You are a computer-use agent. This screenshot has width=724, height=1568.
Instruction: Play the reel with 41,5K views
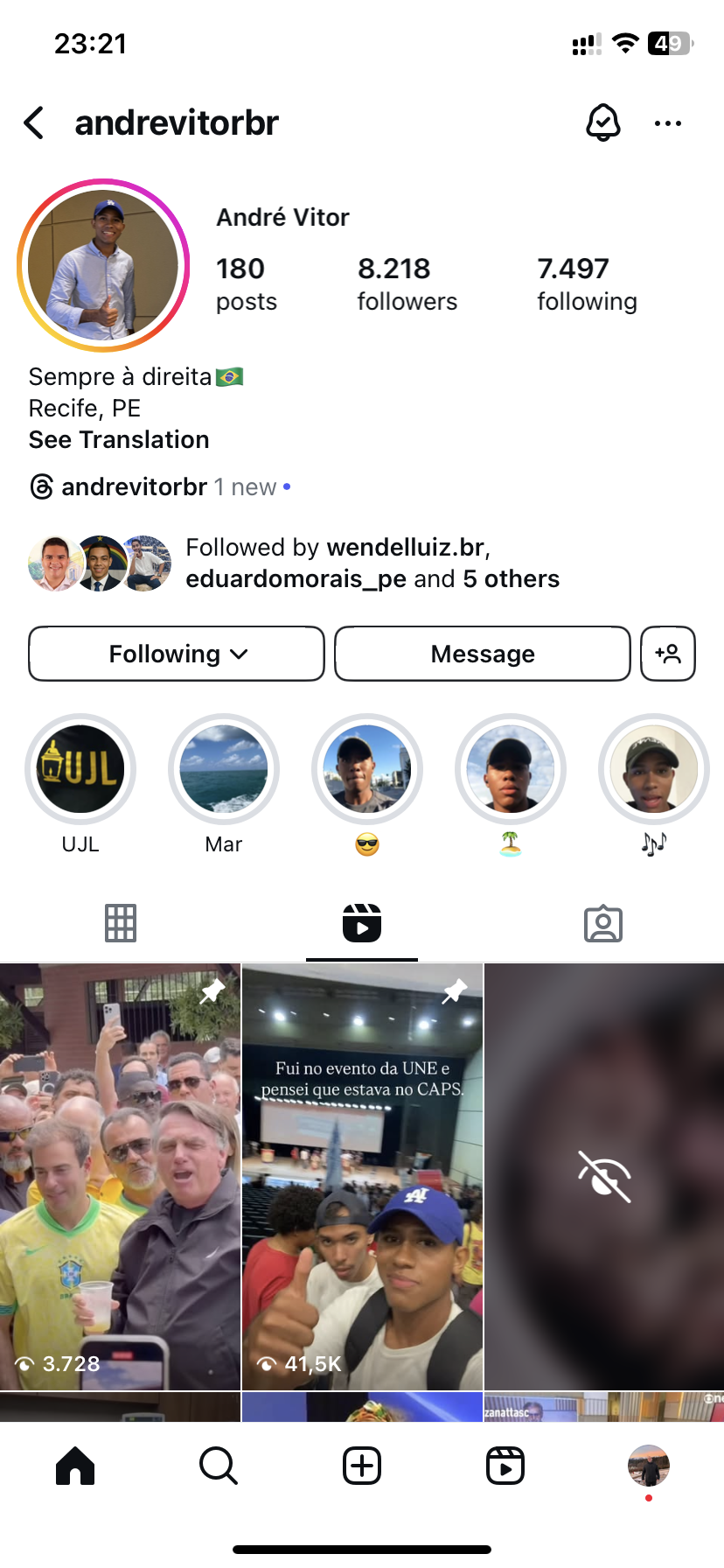(x=362, y=1176)
